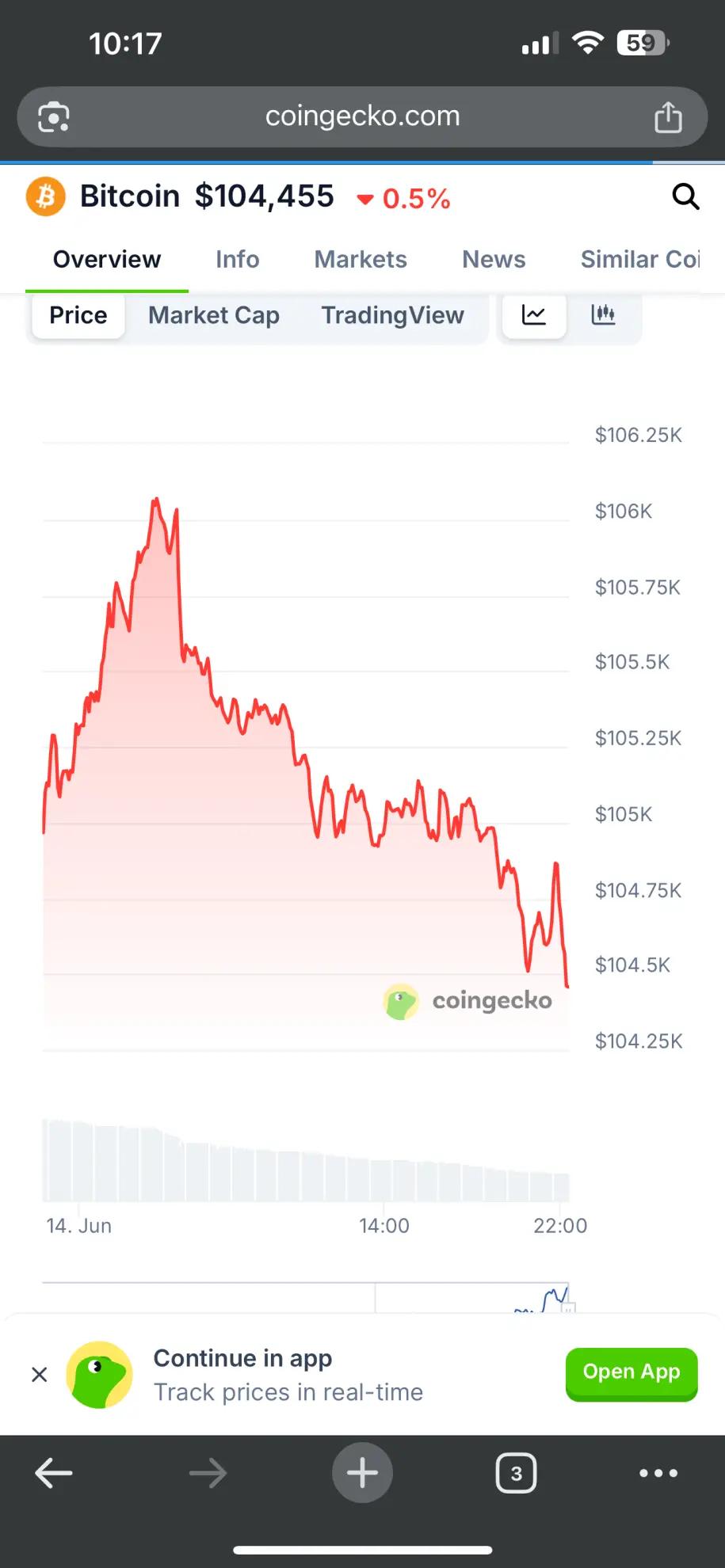This screenshot has width=725, height=1568.
Task: Dismiss the Continue in app banner
Action: [40, 1374]
